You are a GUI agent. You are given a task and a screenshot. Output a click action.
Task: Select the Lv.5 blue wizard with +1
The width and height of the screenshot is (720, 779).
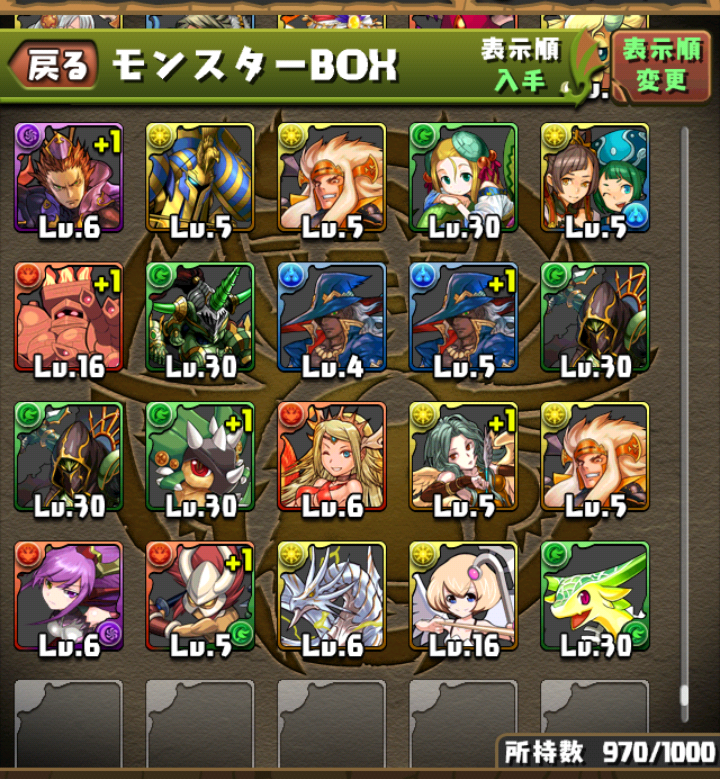463,318
